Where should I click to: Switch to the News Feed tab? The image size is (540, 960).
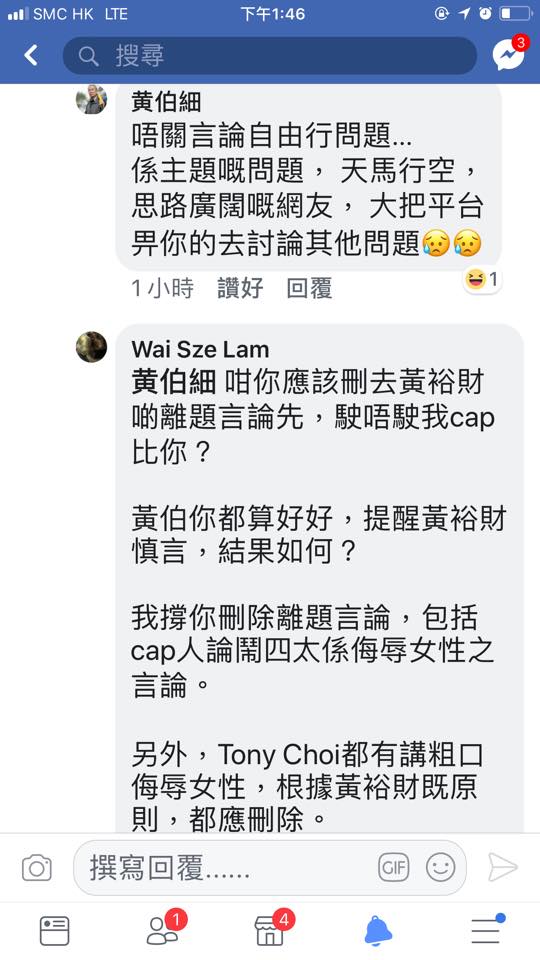54,931
